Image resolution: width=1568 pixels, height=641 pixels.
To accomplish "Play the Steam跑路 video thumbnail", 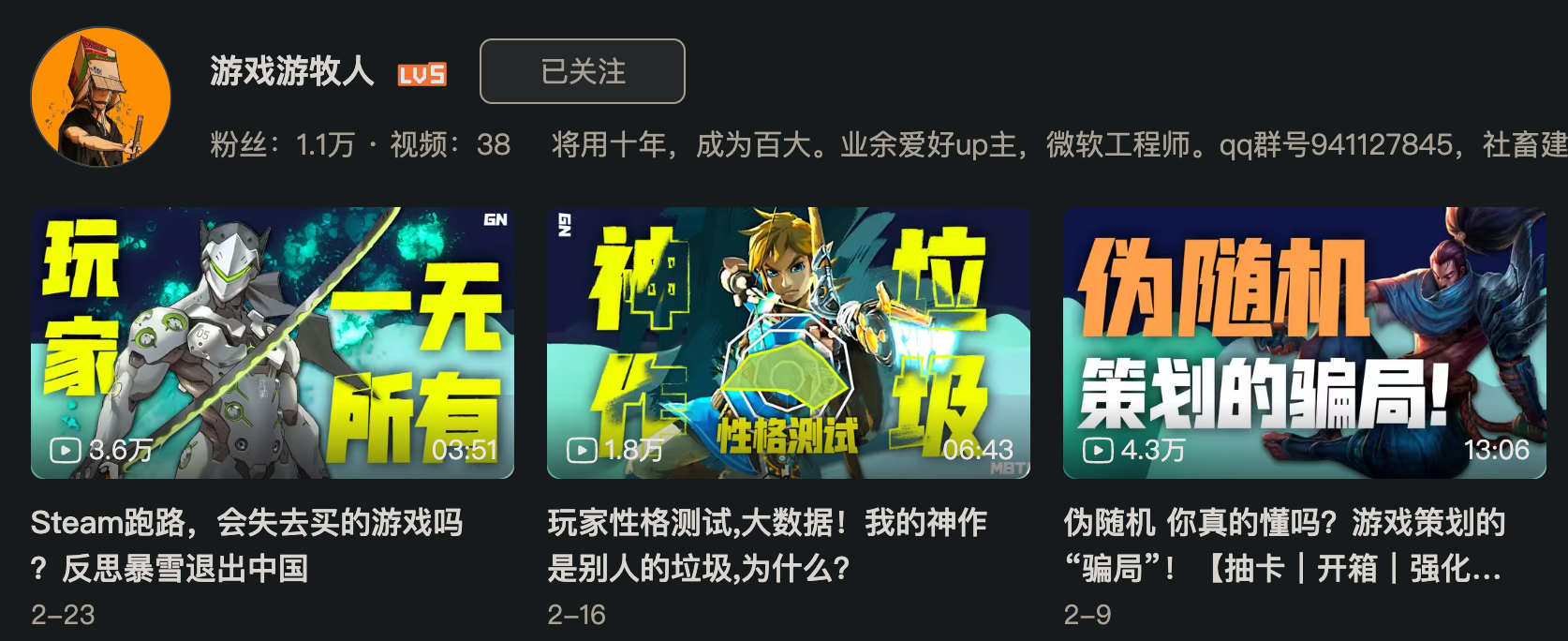I will point(272,342).
